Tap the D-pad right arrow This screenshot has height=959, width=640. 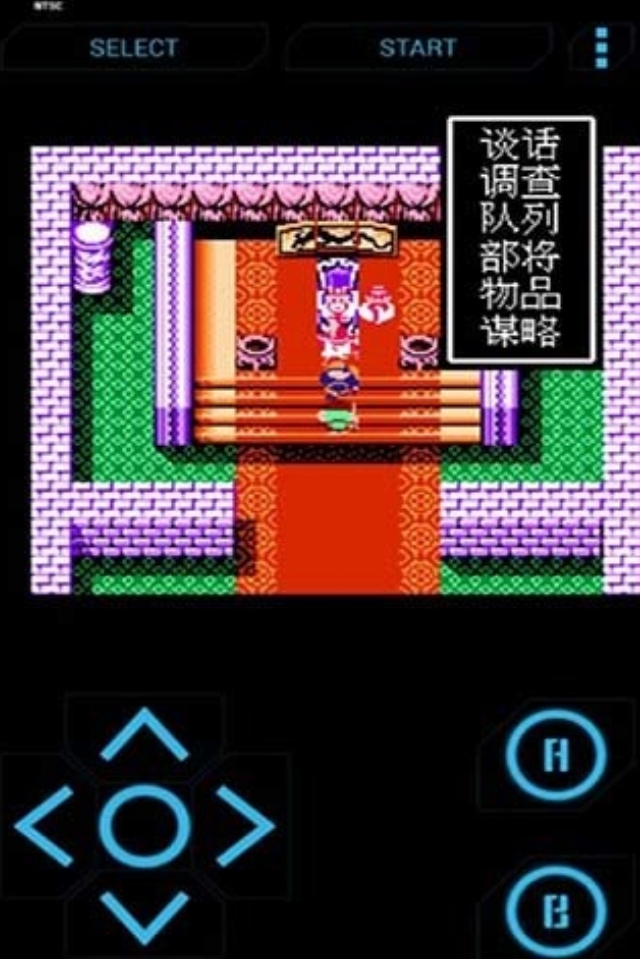[244, 825]
